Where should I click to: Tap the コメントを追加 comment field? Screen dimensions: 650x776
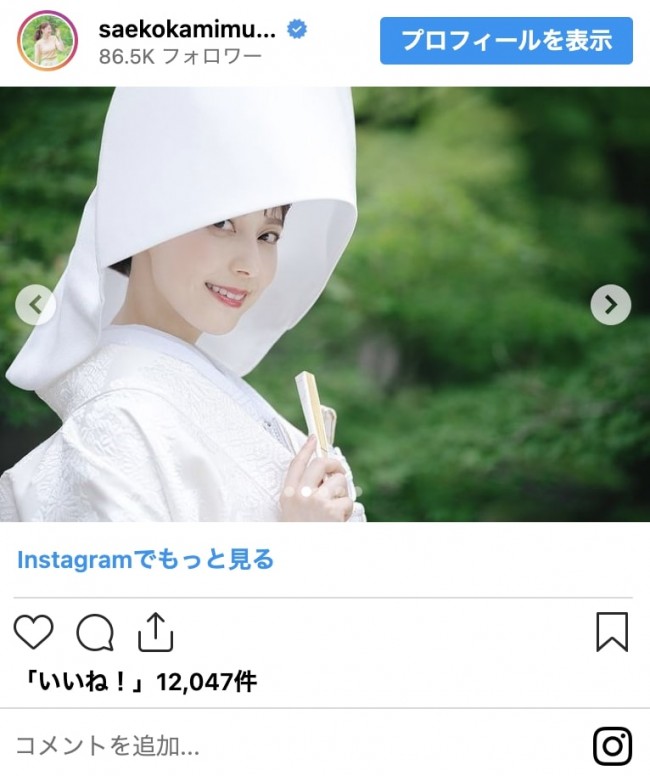(x=108, y=745)
